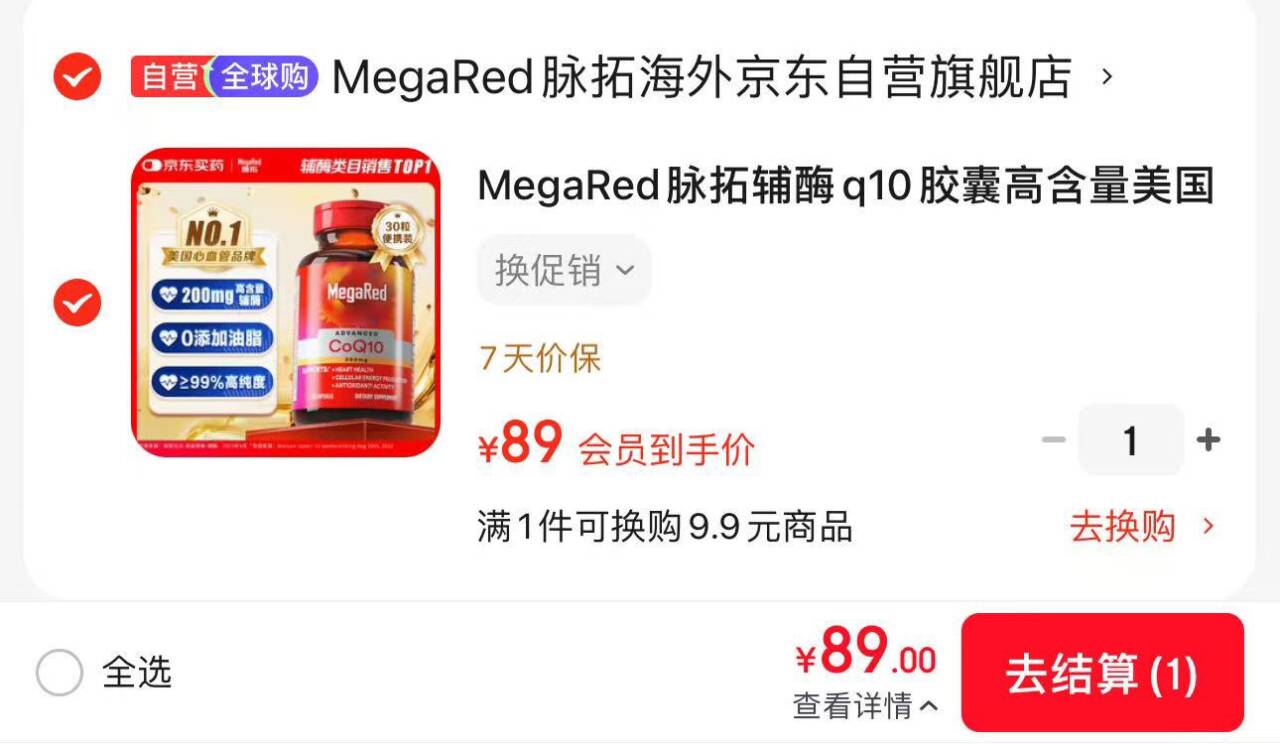Tap 去换购 to redeem 9.9元 item
The image size is (1280, 744).
(1141, 526)
